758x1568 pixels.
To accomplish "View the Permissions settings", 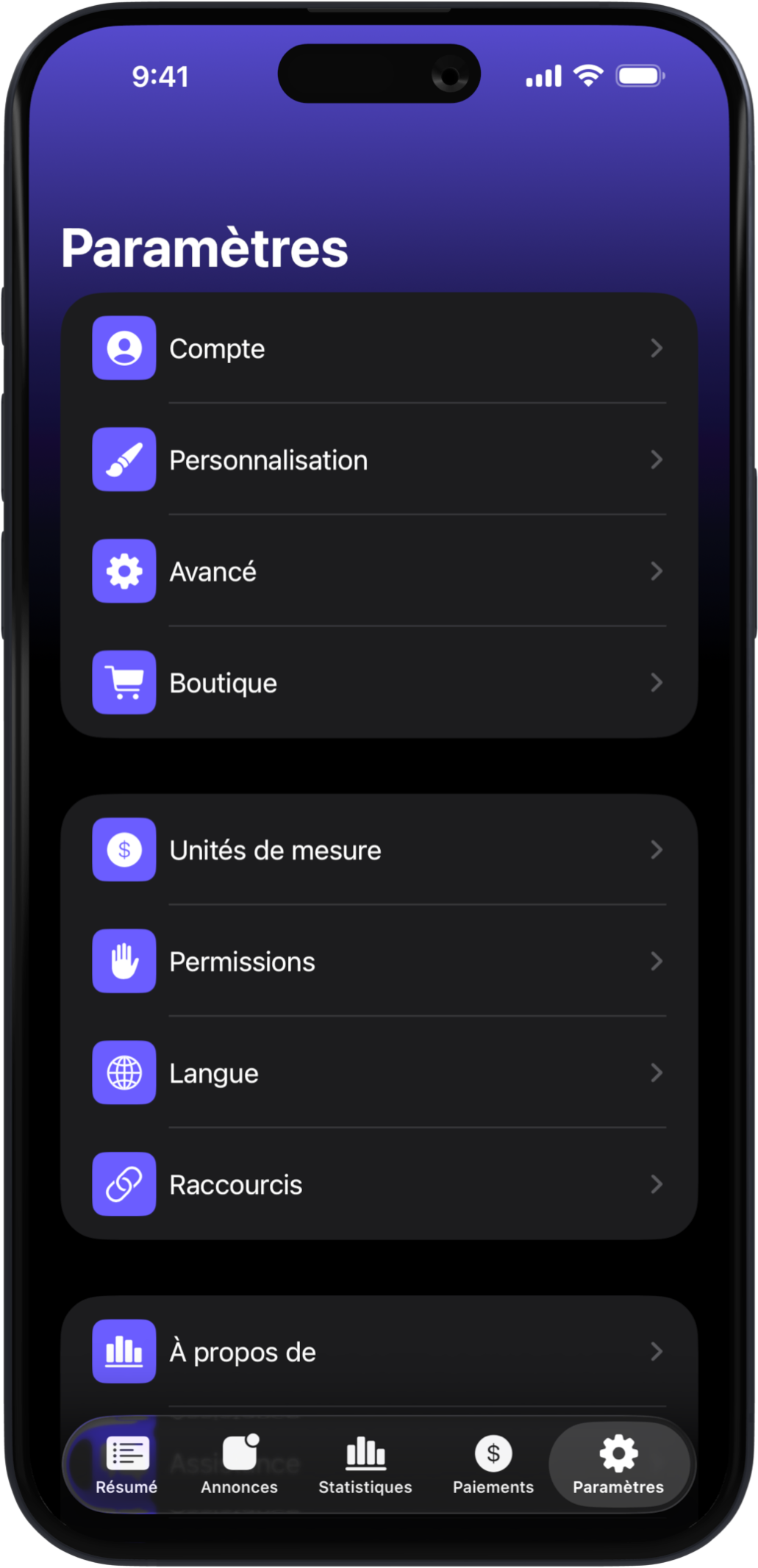I will point(379,962).
